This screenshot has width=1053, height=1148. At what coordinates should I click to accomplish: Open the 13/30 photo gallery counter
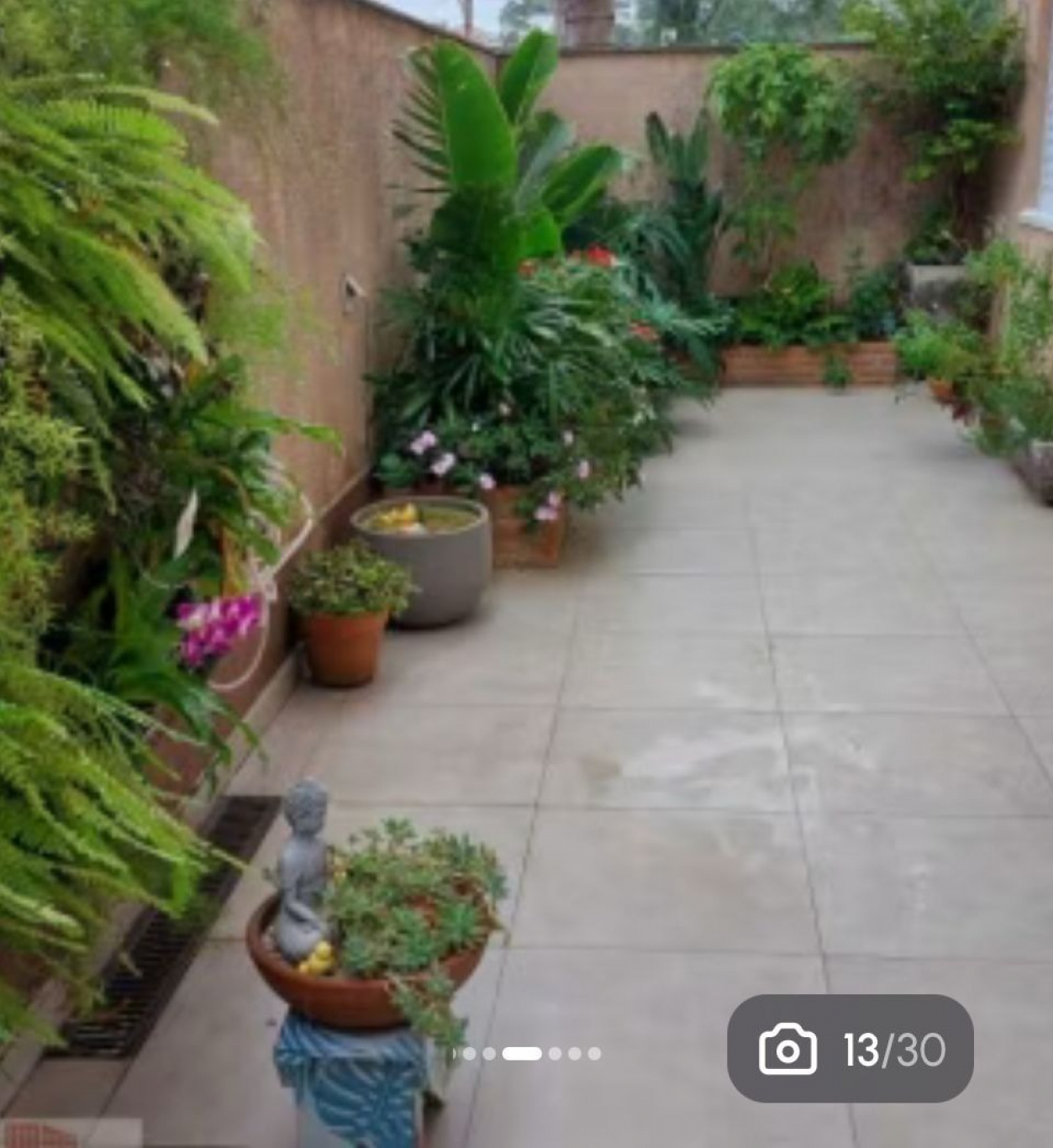850,1049
